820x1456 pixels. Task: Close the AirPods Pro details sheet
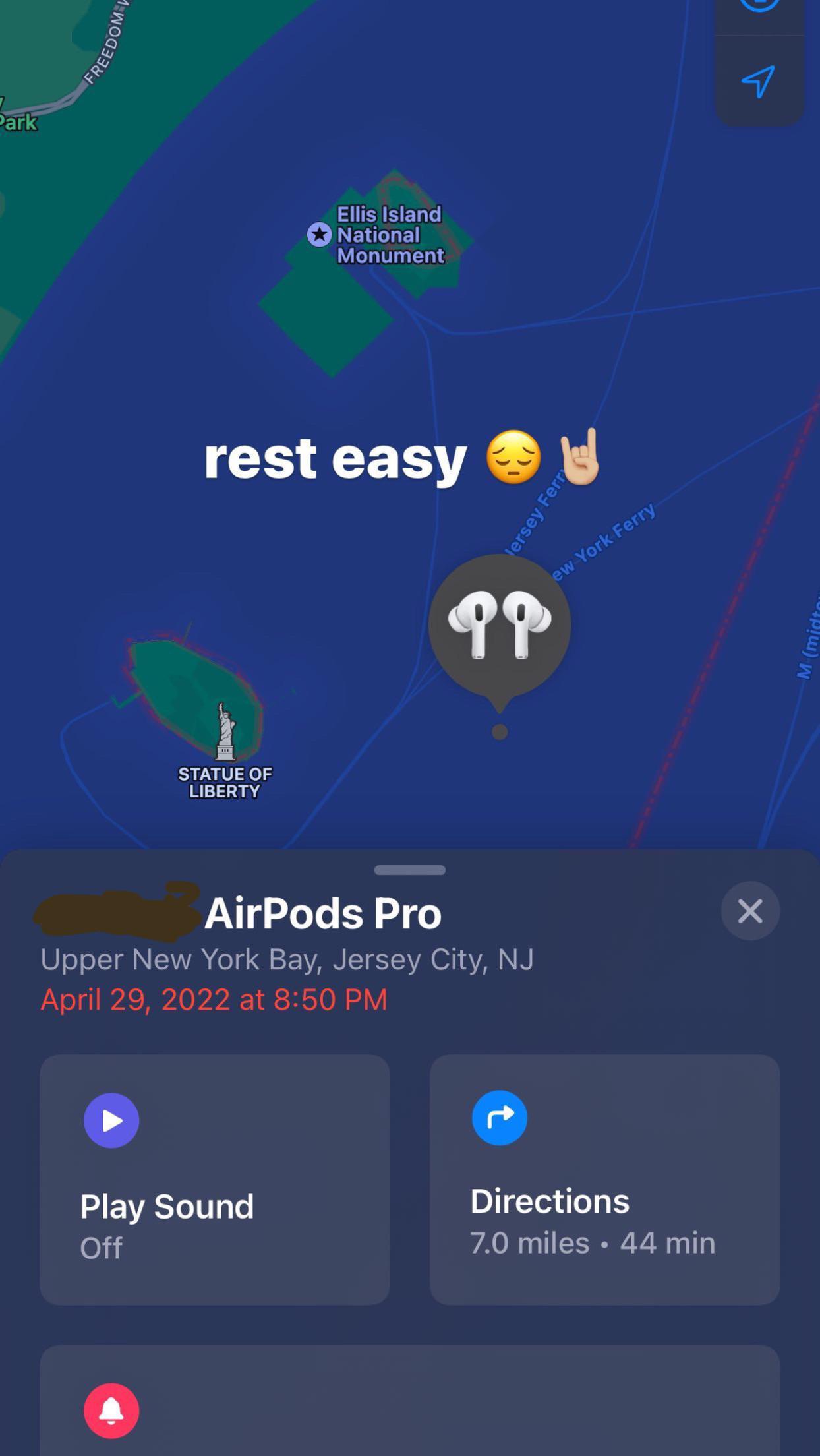point(750,911)
